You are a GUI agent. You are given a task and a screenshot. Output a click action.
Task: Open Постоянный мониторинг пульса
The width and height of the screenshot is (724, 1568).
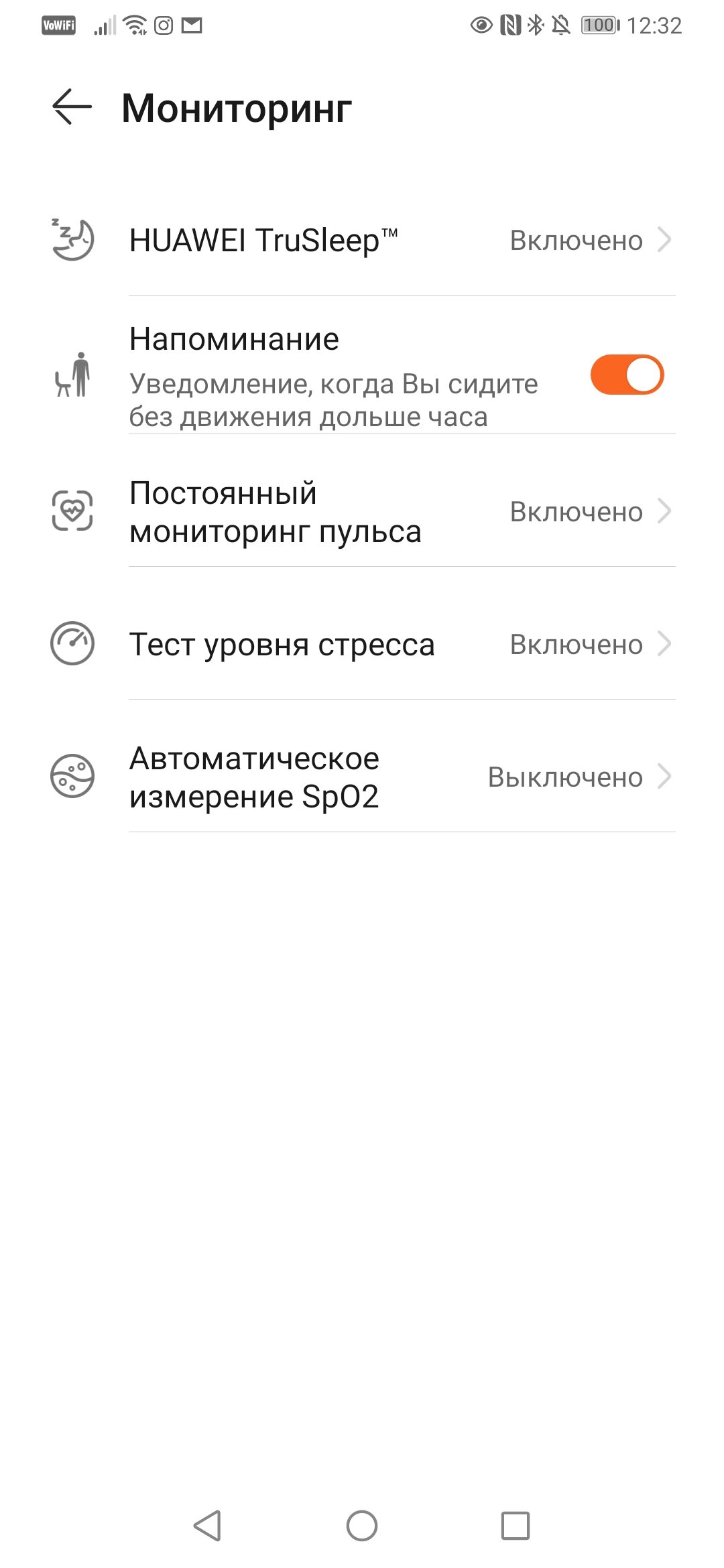(x=362, y=512)
